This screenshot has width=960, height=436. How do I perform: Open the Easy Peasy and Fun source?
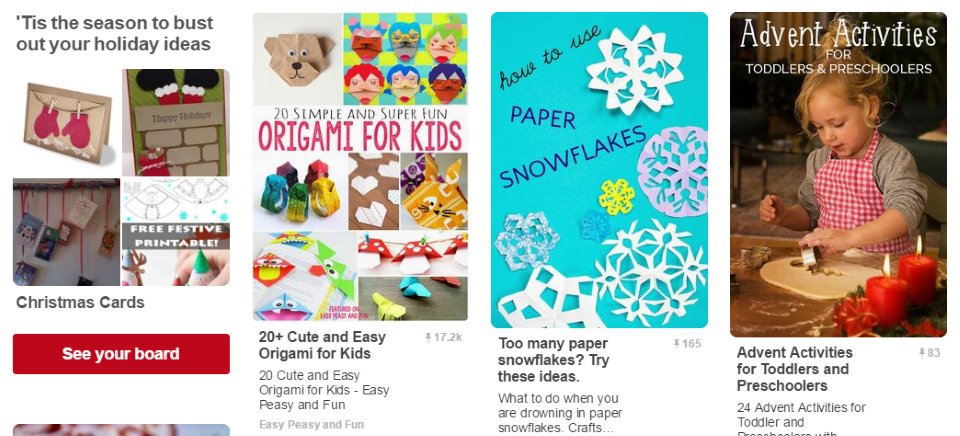(x=311, y=424)
